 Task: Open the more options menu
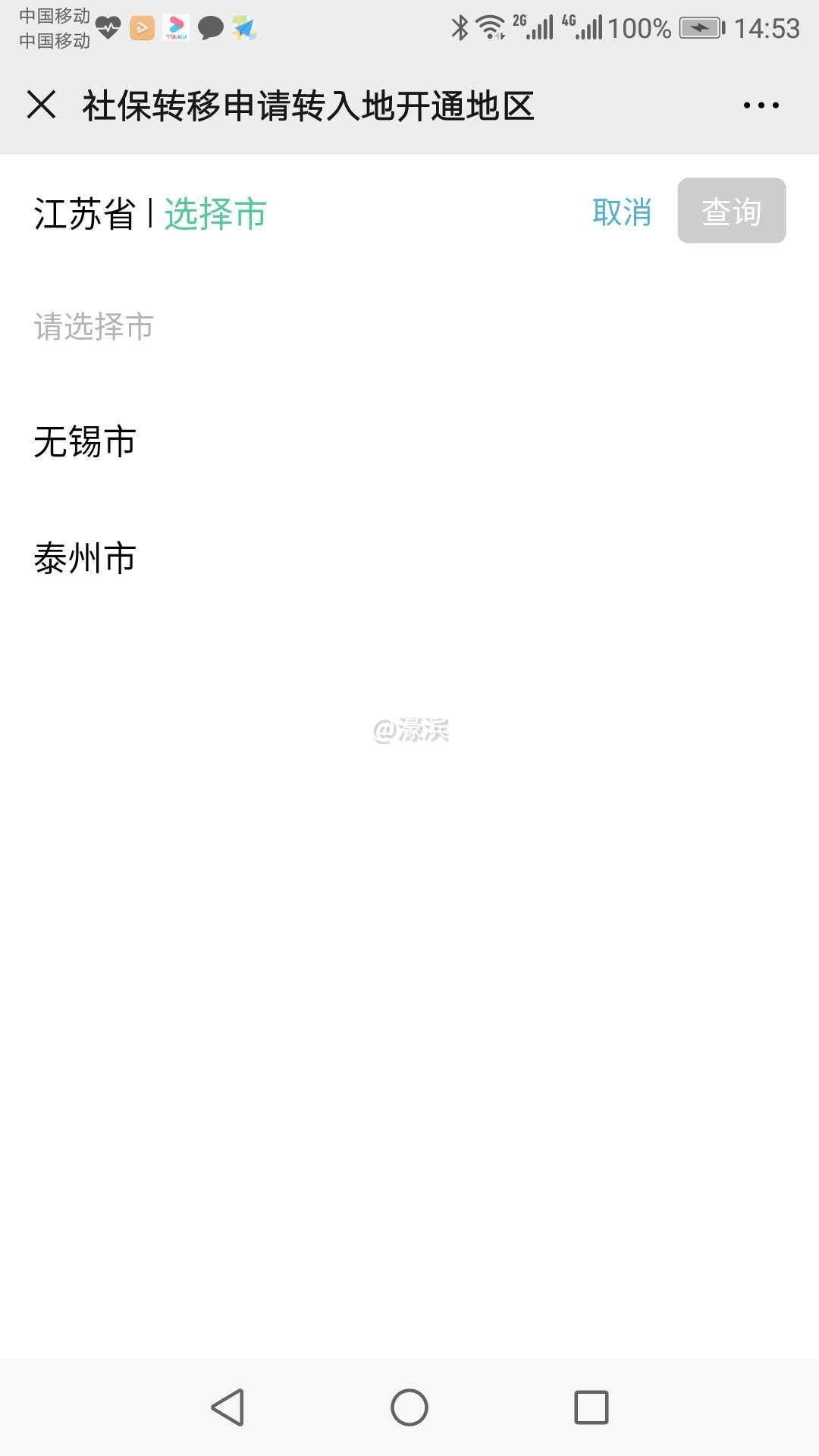coord(760,105)
